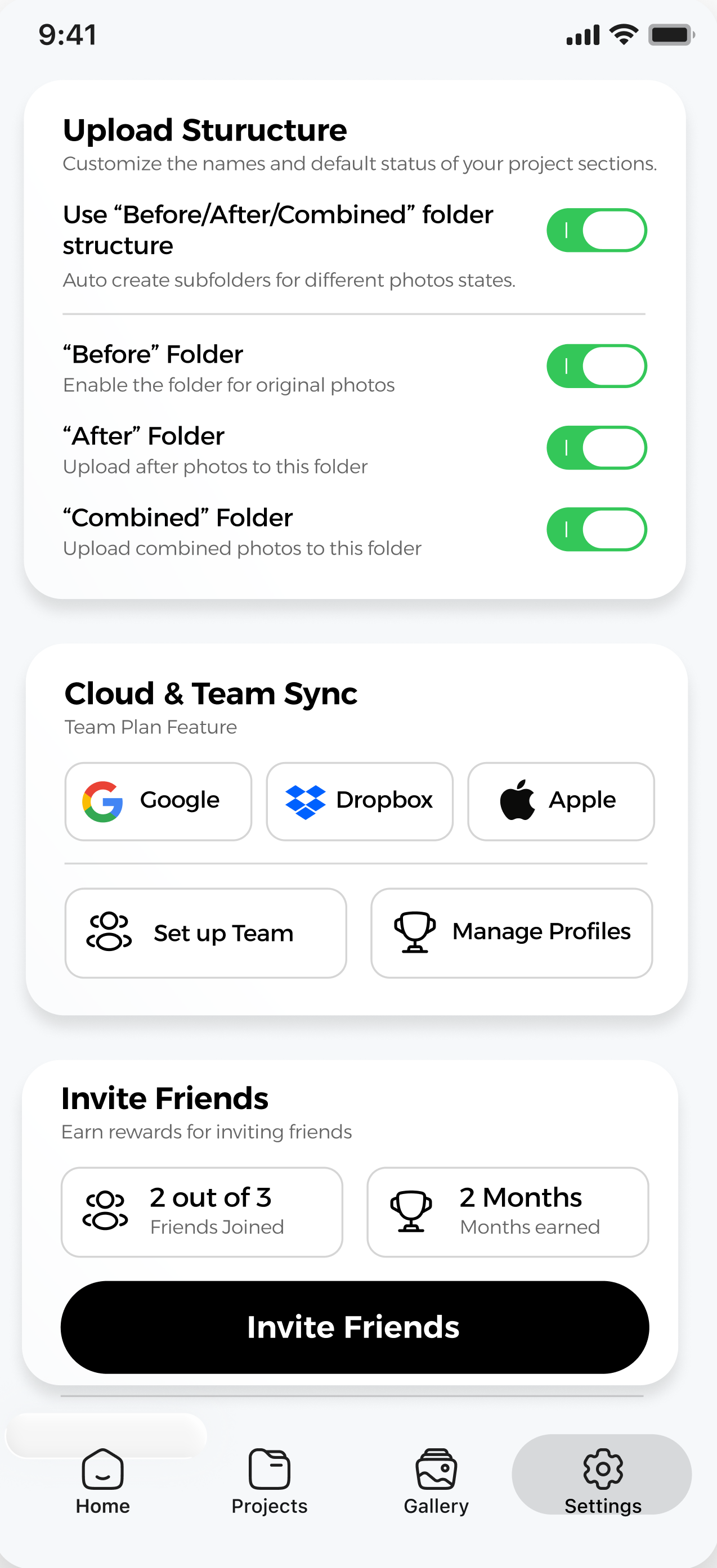This screenshot has height=1568, width=717.
Task: Click the trophy icon next to 2 Months
Action: click(411, 1211)
